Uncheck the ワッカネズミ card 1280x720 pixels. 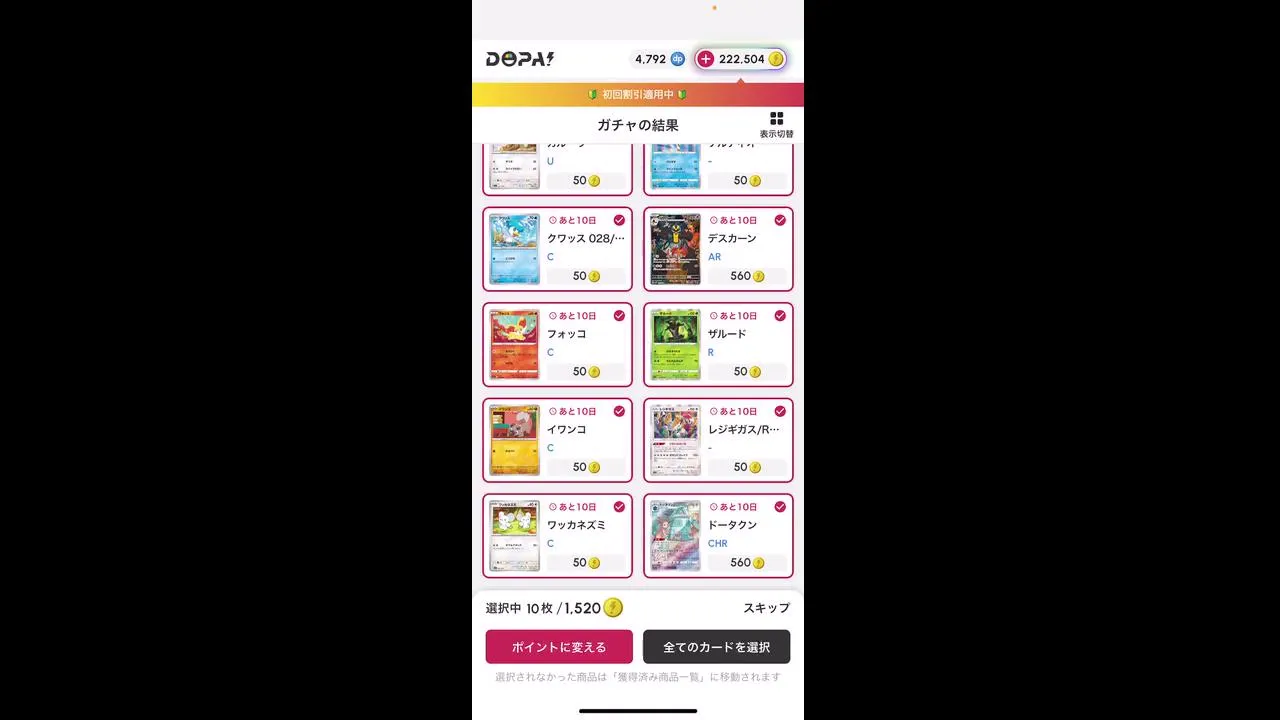pyautogui.click(x=619, y=507)
